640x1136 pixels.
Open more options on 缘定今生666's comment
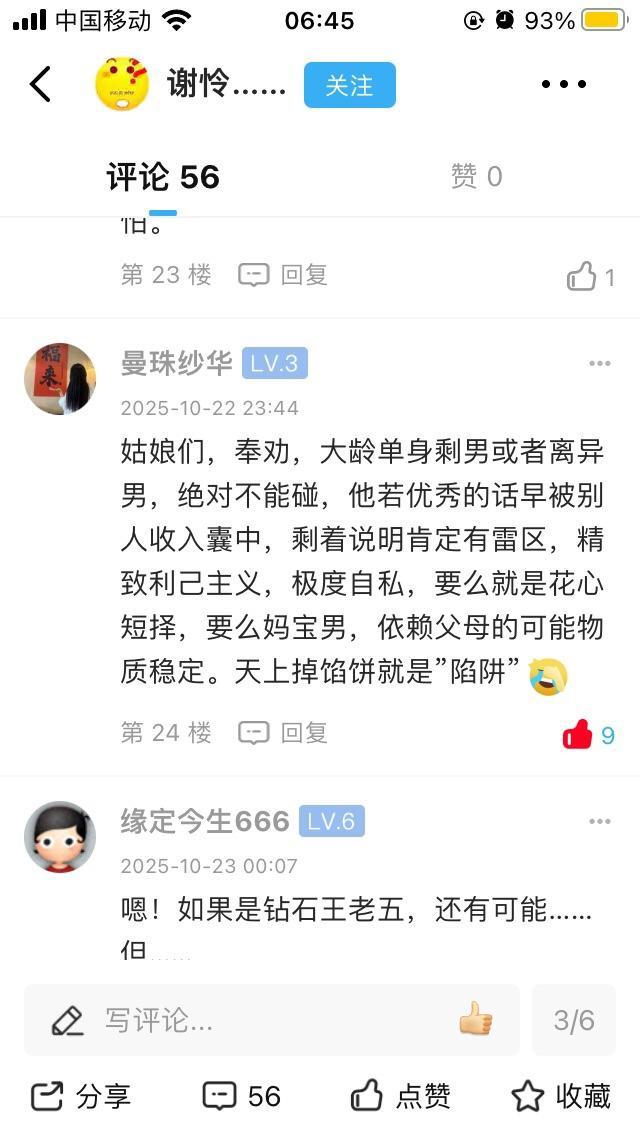click(599, 821)
